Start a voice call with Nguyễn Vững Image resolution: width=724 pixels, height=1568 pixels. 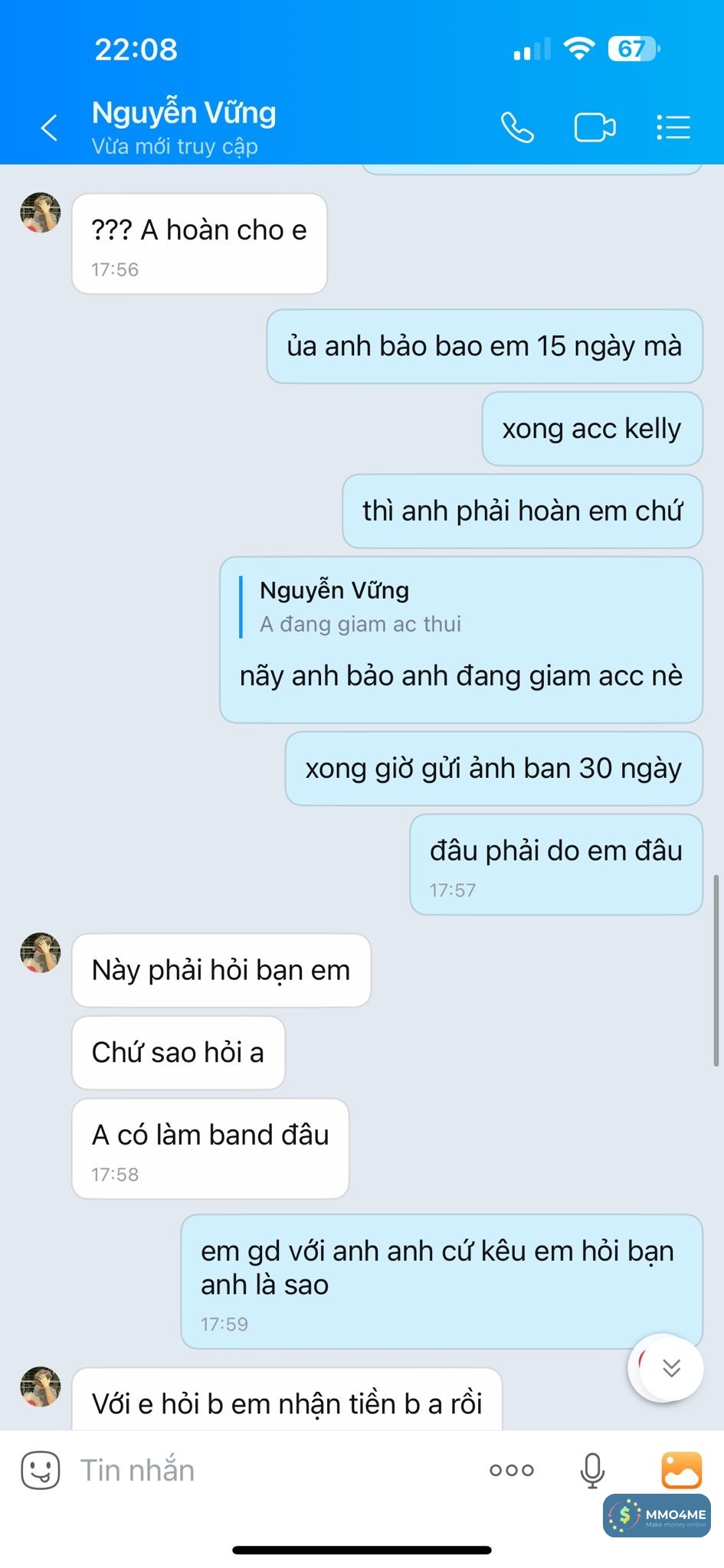tap(517, 128)
